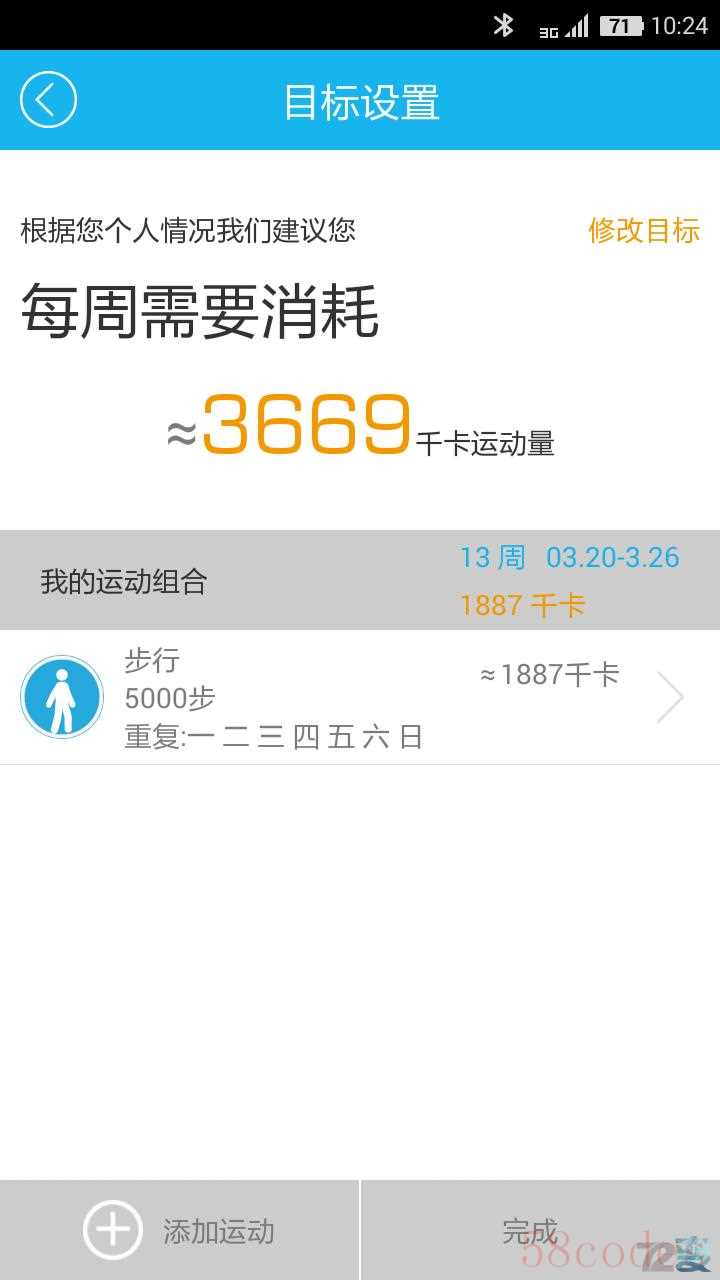
Task: Open the 步行 5000步 exercise row
Action: coord(360,697)
